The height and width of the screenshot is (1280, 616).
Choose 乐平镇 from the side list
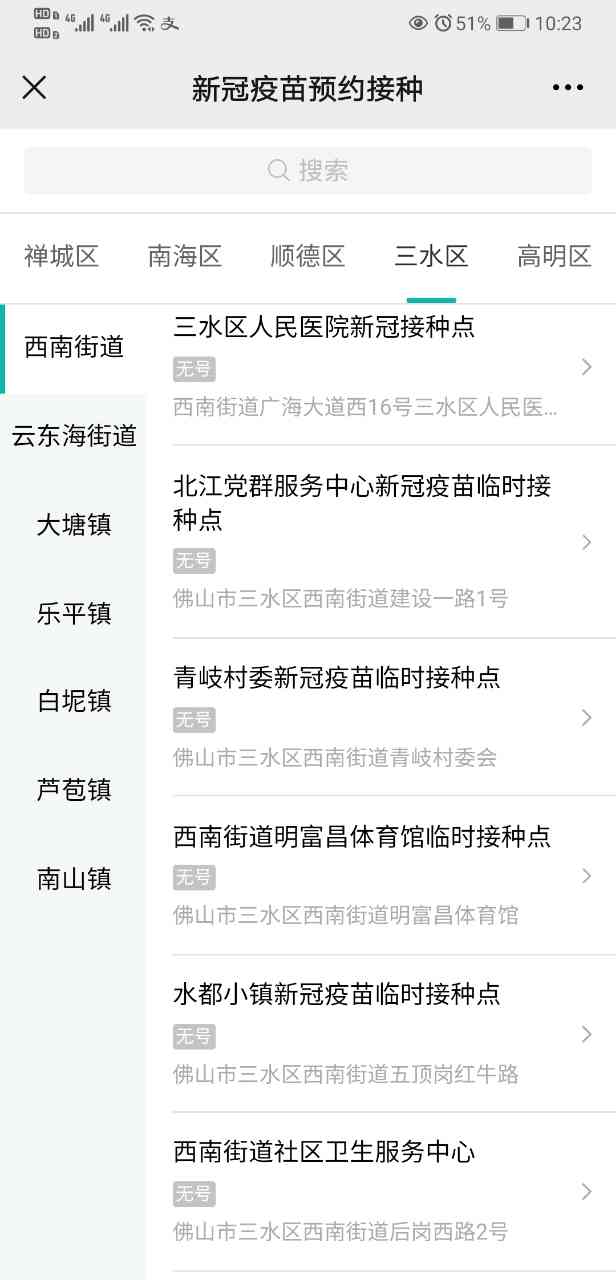74,614
